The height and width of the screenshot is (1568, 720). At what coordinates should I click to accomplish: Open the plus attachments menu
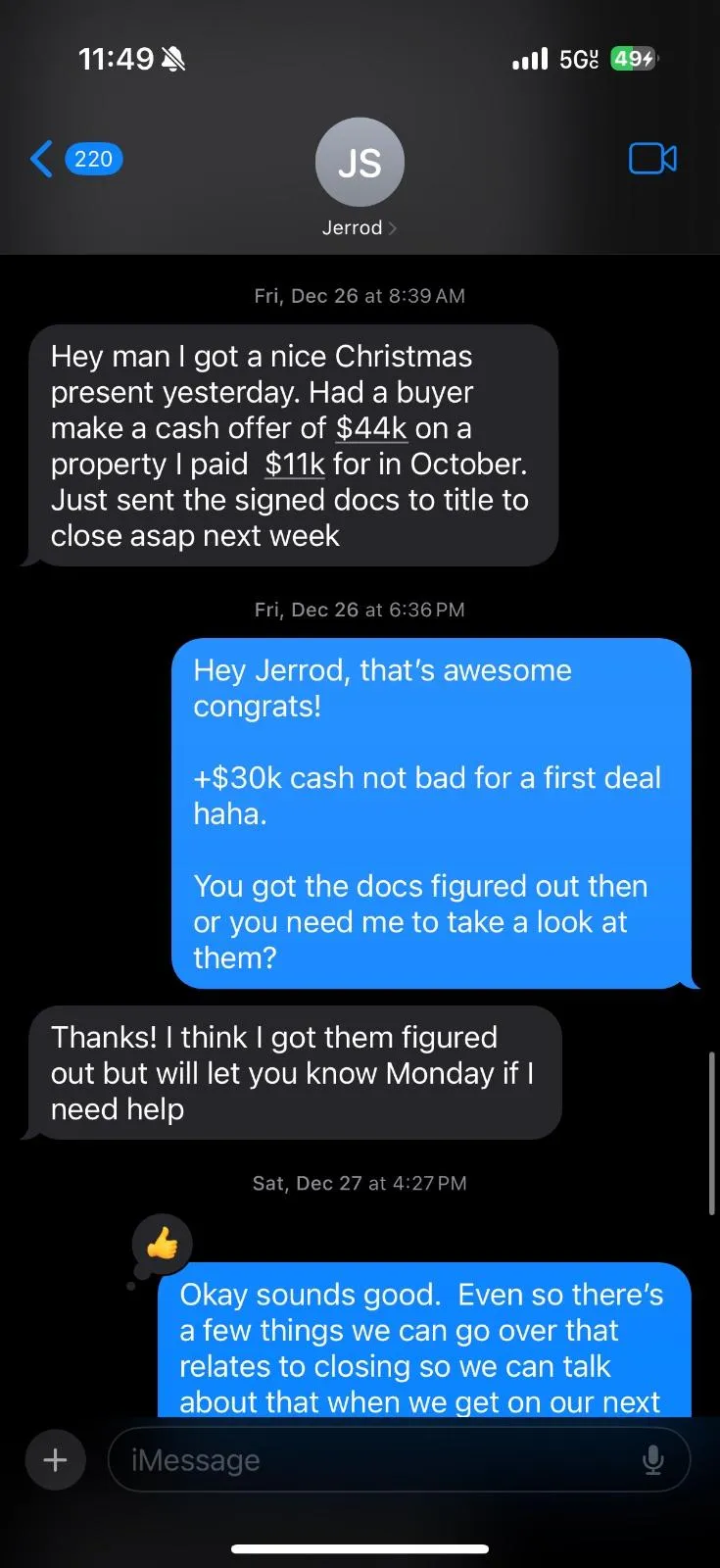(x=56, y=1460)
